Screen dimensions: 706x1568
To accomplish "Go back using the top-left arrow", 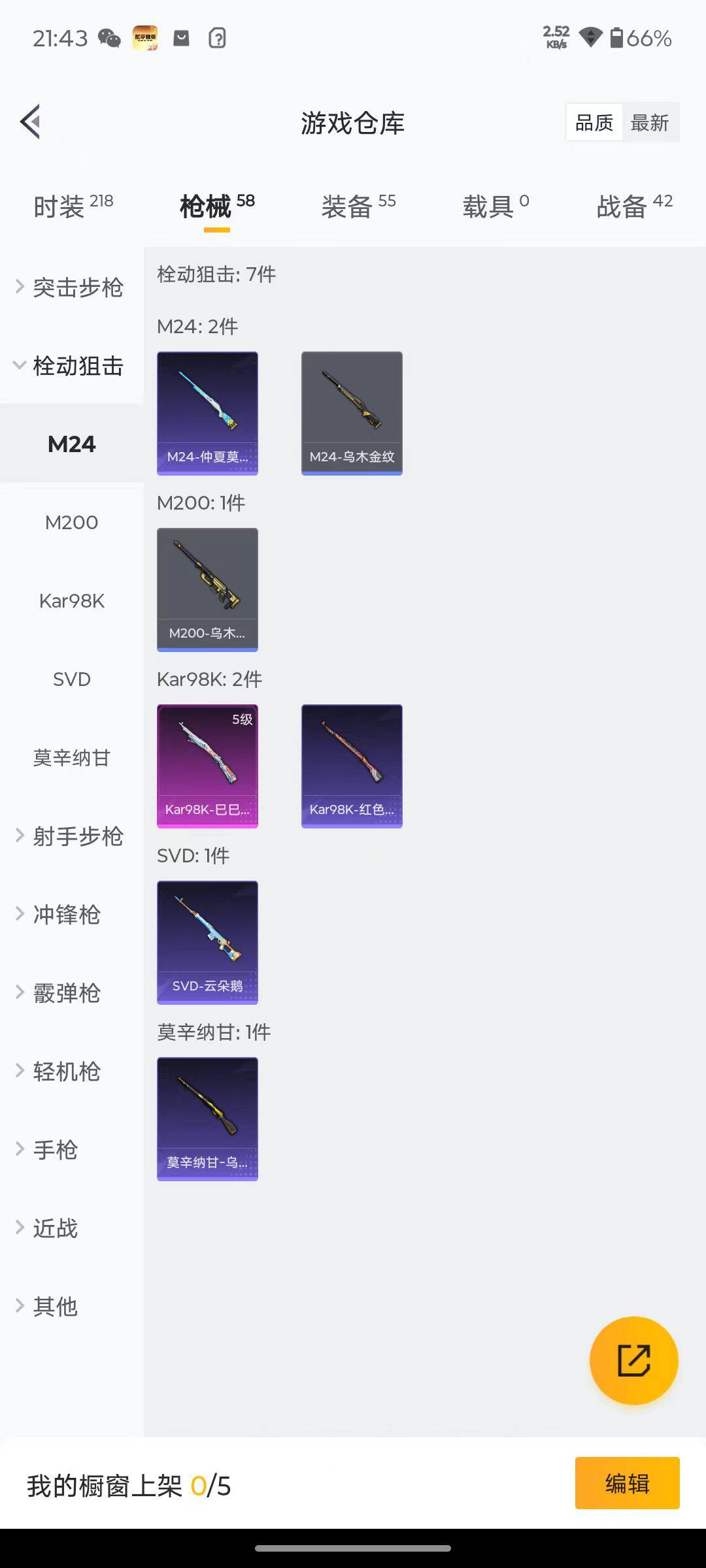I will (x=31, y=122).
